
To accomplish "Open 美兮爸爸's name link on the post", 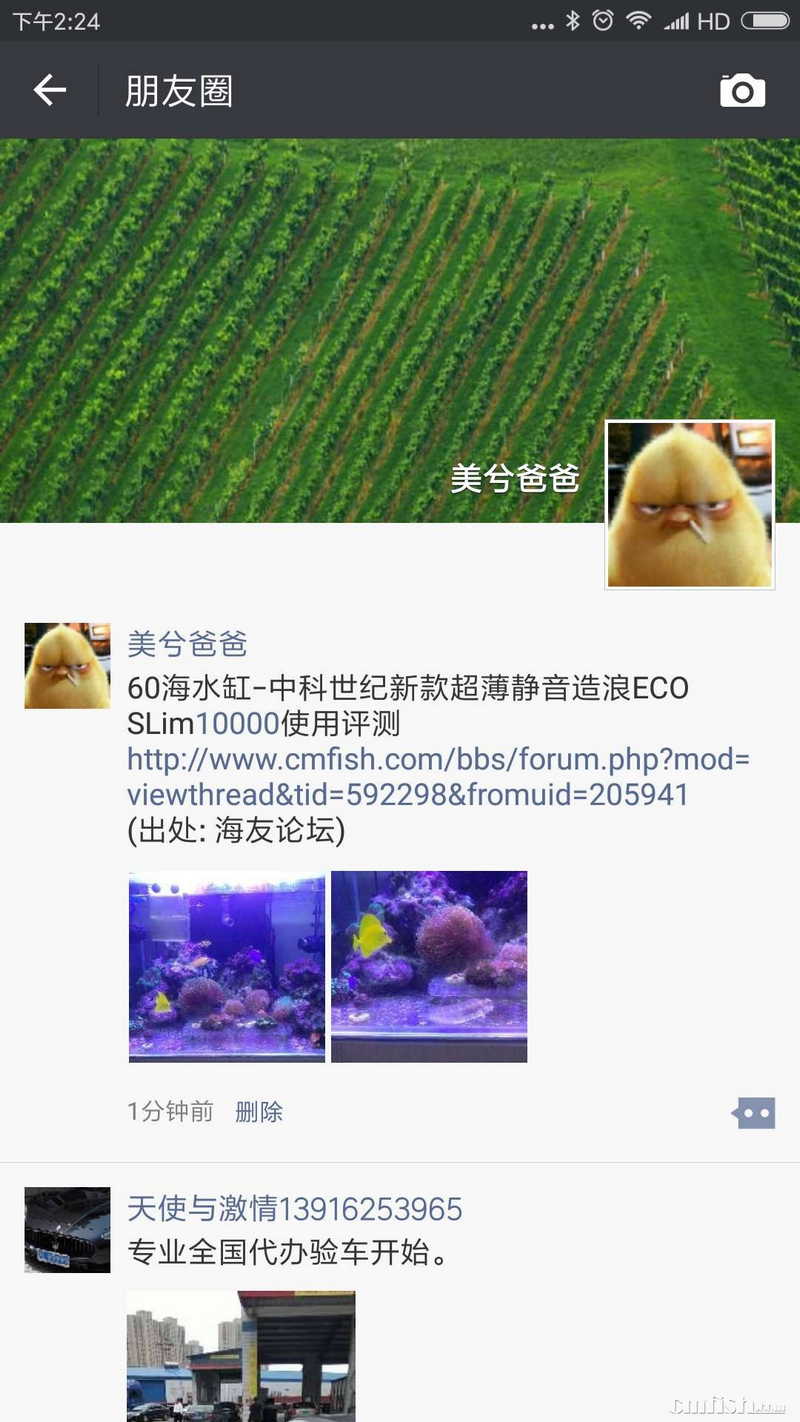I will (x=187, y=644).
